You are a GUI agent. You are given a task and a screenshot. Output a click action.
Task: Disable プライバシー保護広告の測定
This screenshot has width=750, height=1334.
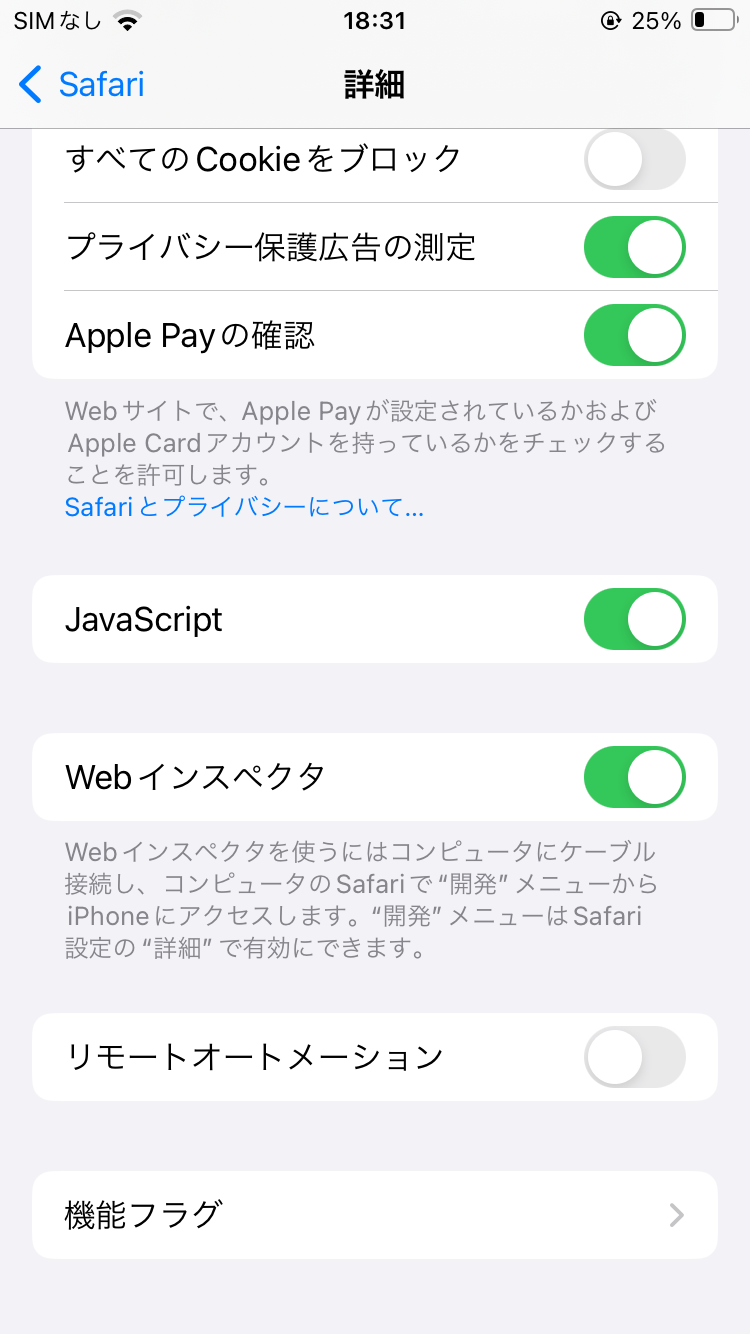(633, 247)
